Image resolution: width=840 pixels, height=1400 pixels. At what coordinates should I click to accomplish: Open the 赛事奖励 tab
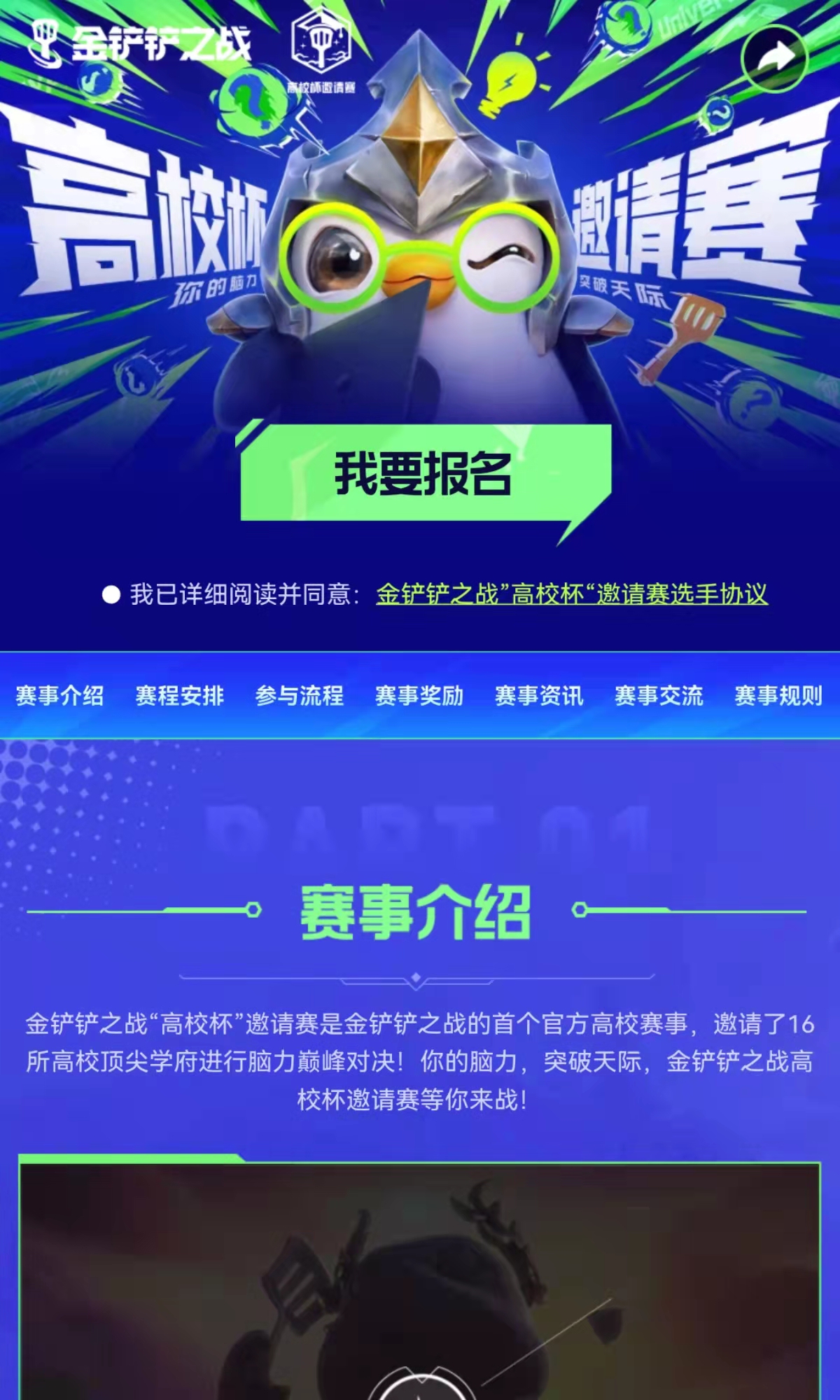(x=419, y=696)
